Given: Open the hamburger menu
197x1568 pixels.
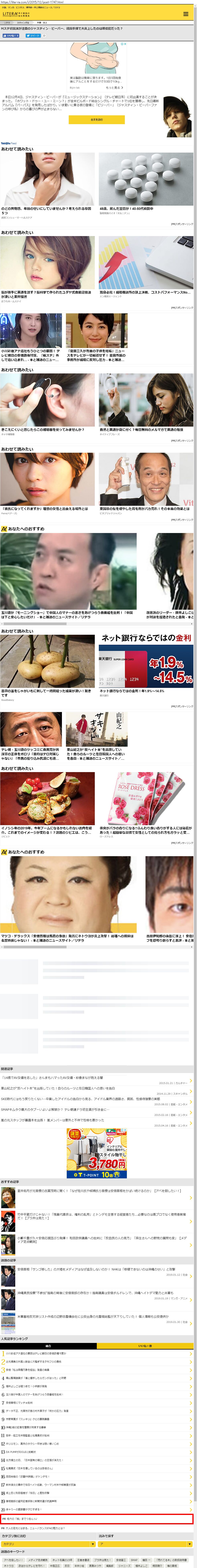Looking at the screenshot, I should (x=186, y=13).
